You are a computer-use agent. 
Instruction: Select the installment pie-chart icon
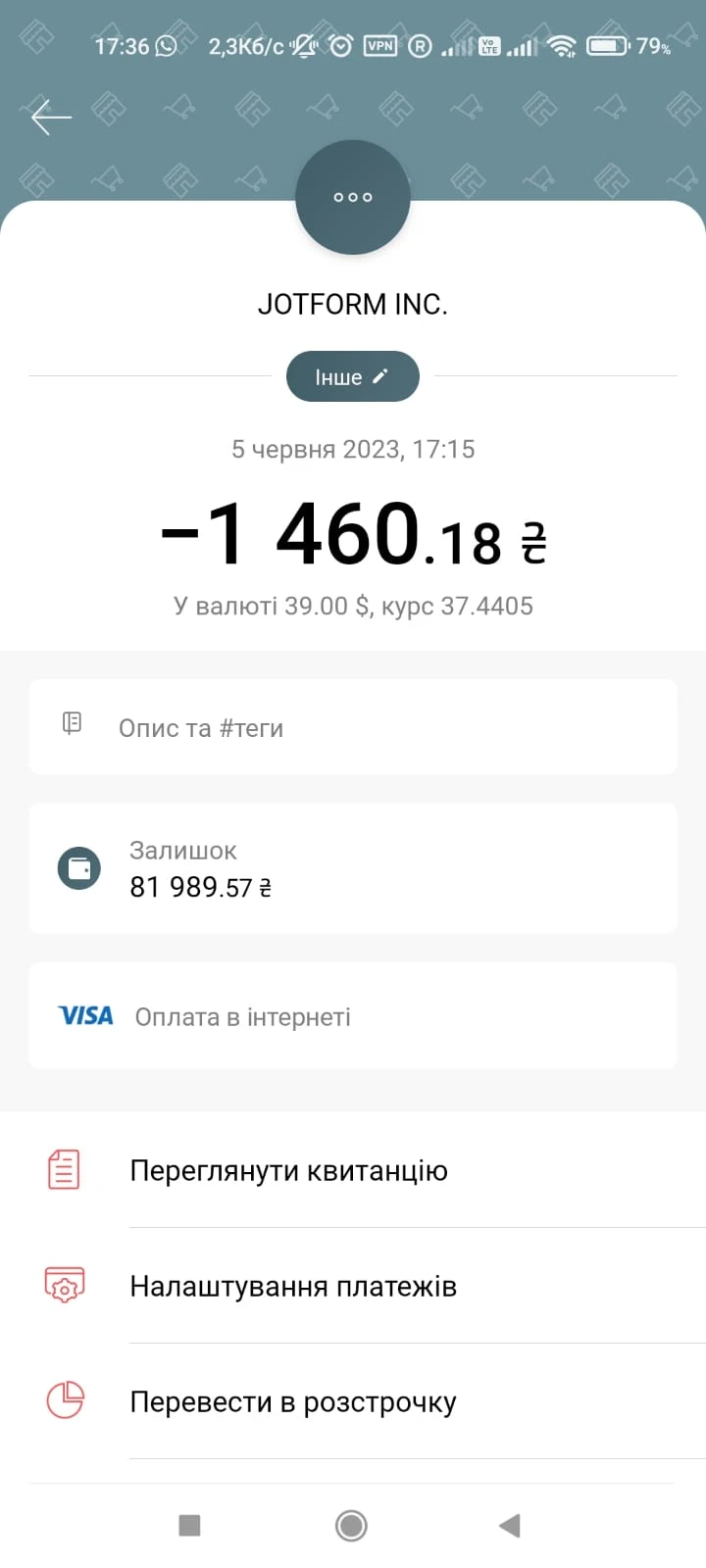(63, 1400)
